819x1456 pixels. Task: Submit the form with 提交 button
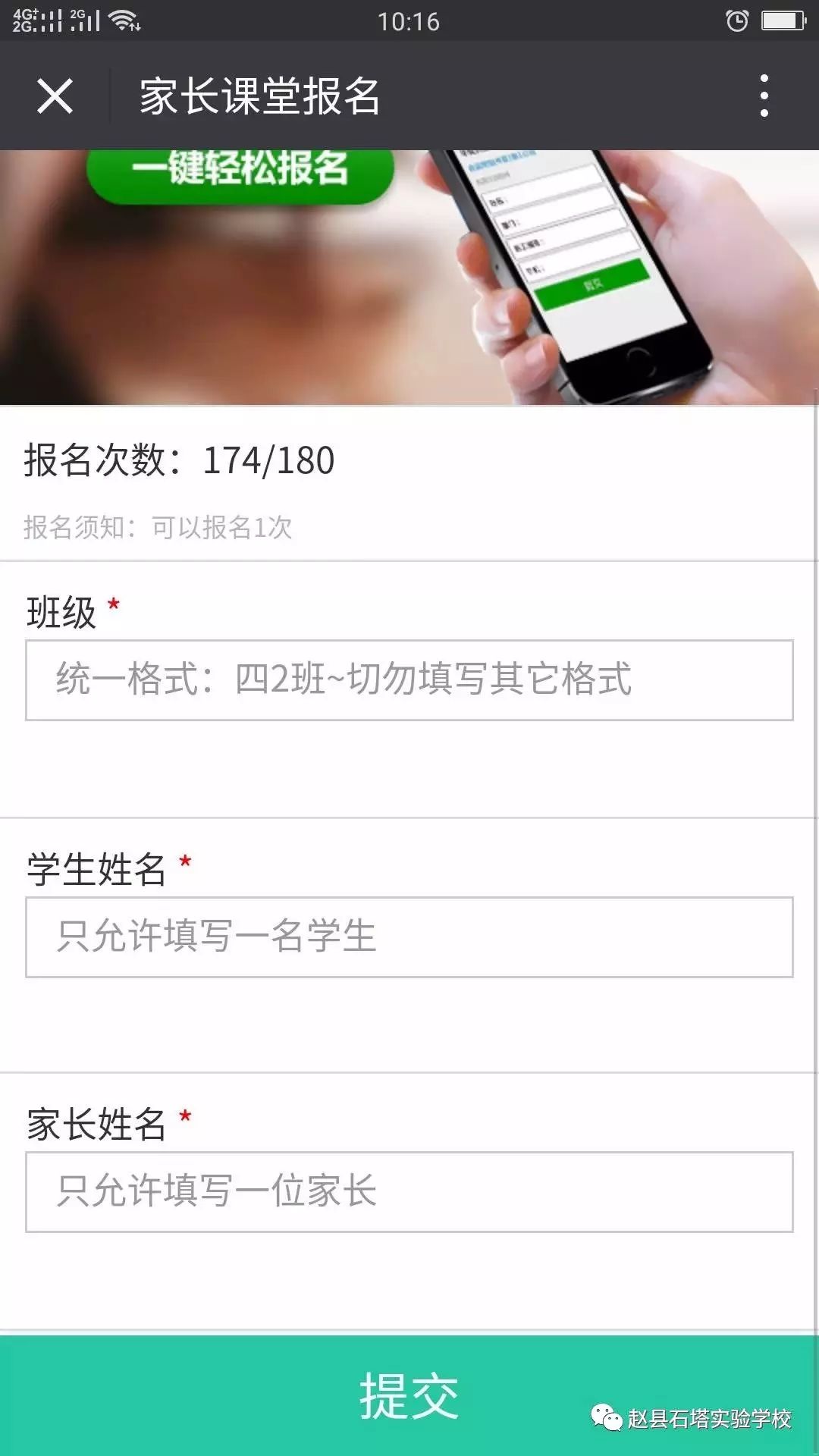pos(409,1395)
